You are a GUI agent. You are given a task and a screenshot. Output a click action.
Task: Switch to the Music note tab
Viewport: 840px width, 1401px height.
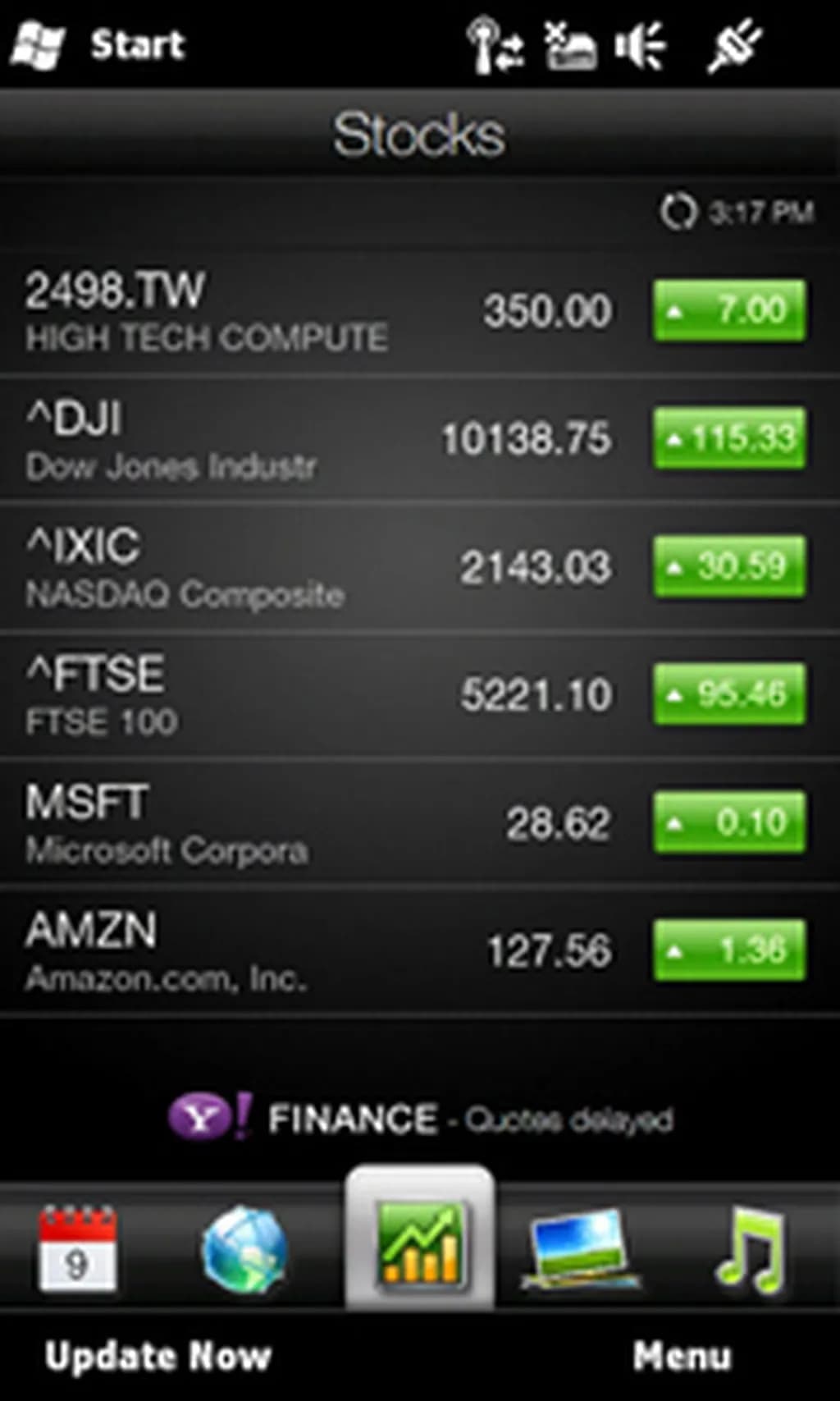750,1248
